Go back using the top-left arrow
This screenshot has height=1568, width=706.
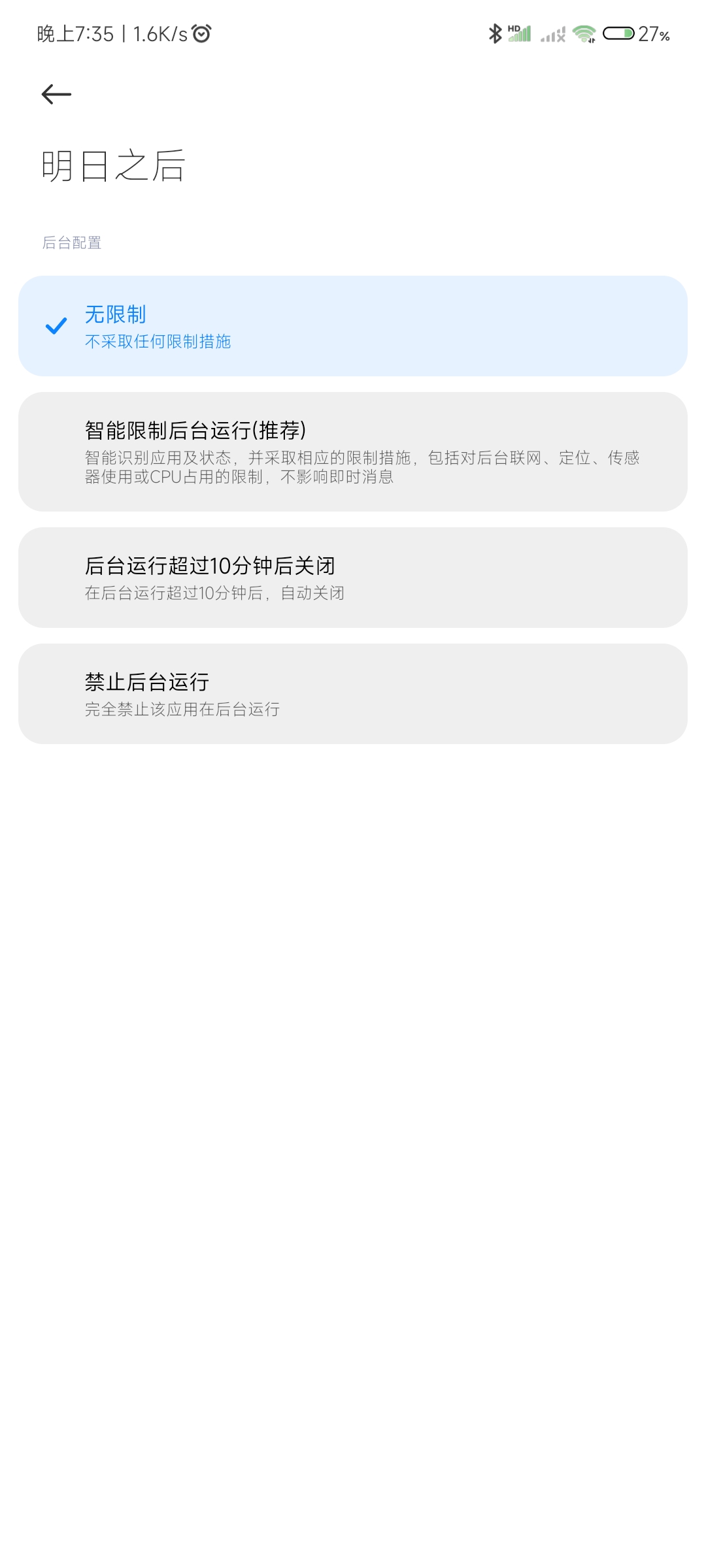click(x=56, y=94)
